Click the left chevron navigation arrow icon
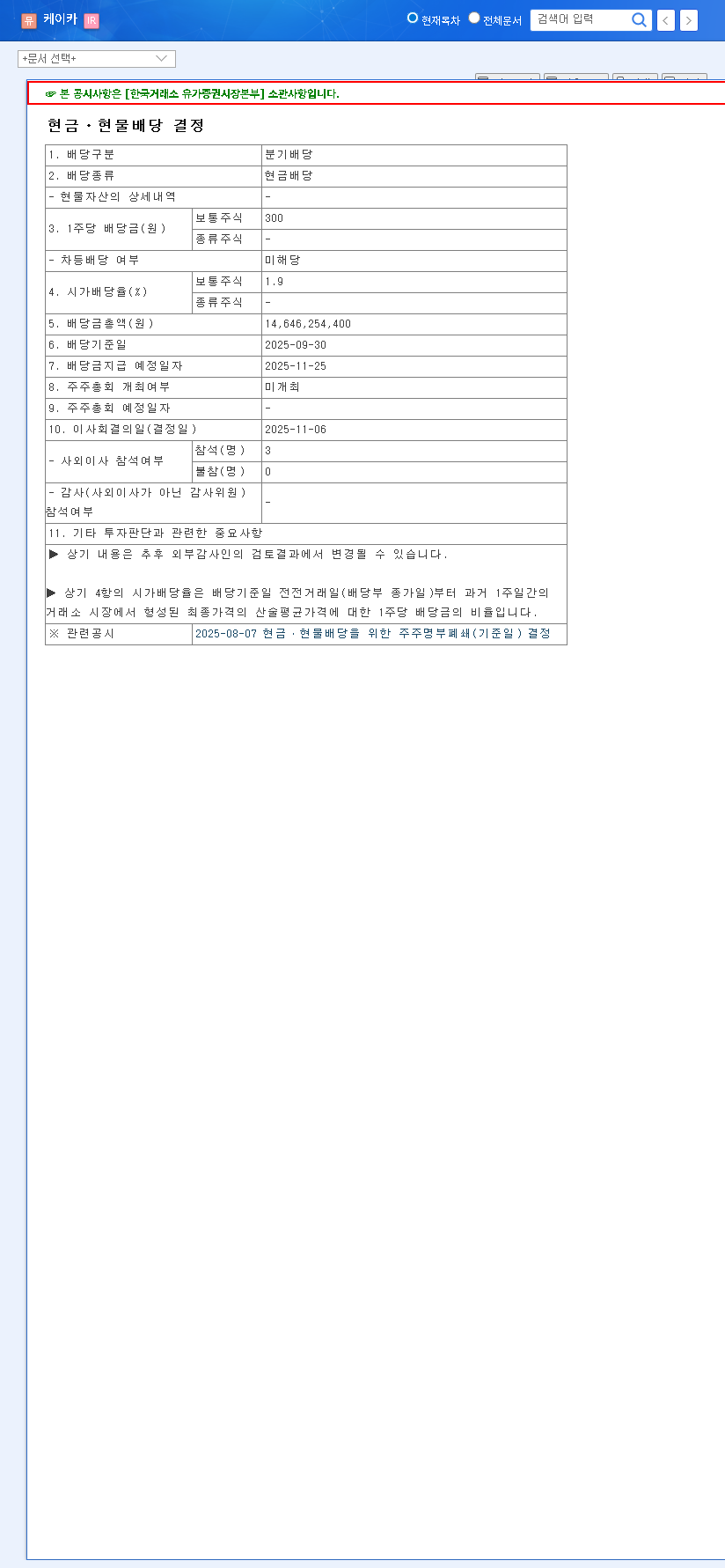 [x=666, y=19]
